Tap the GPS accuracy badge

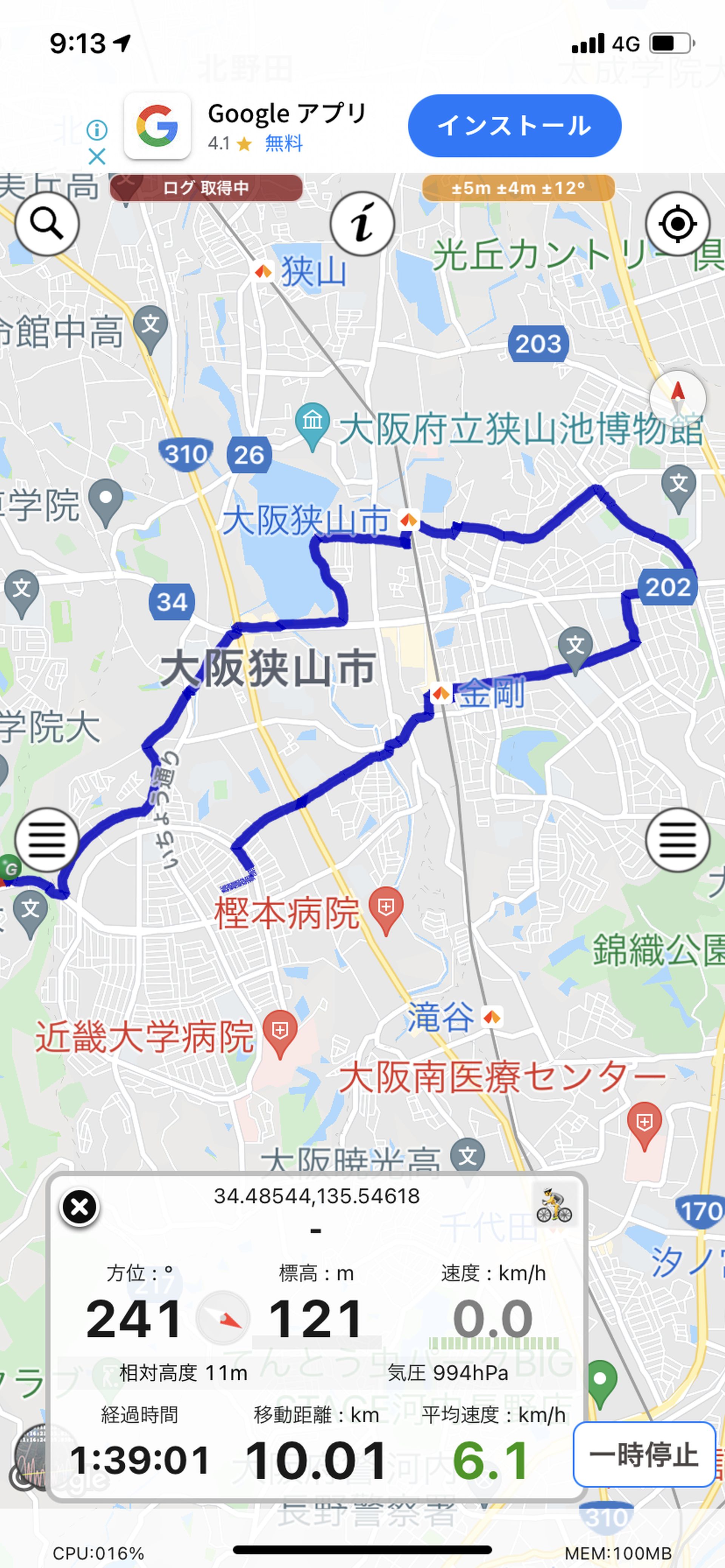pos(518,188)
